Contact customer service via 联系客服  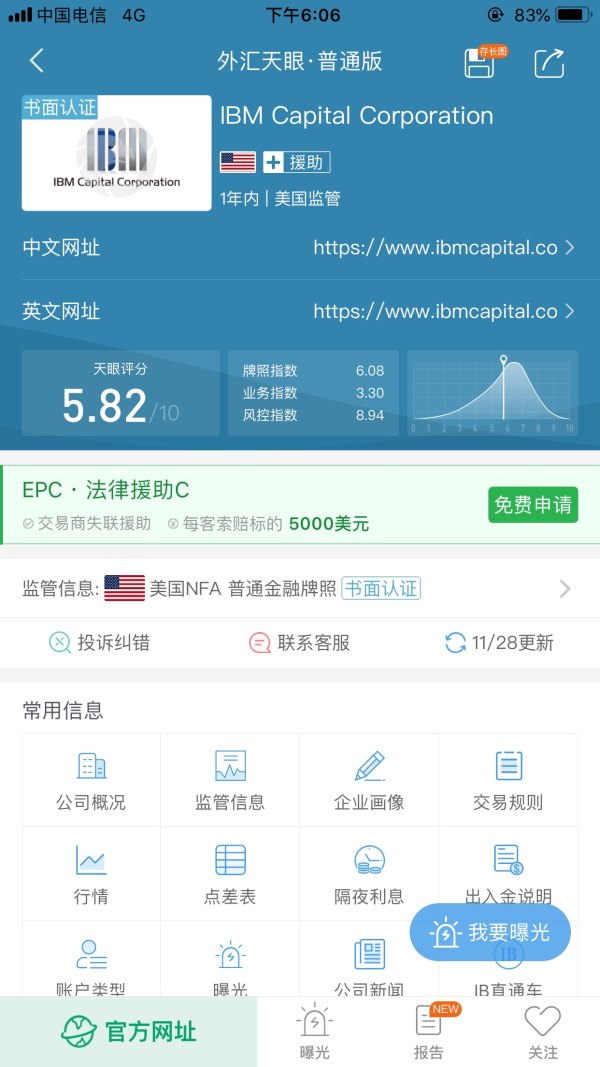click(x=300, y=642)
